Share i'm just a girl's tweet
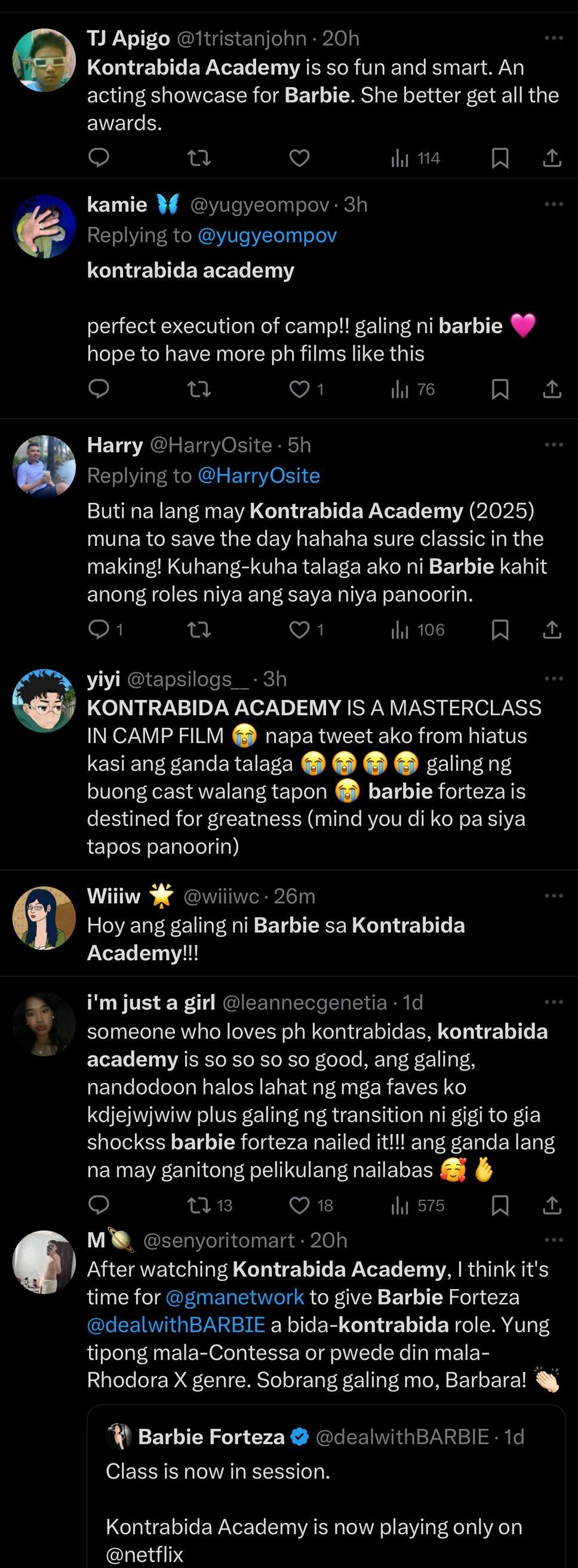578x1568 pixels. coord(551,1204)
